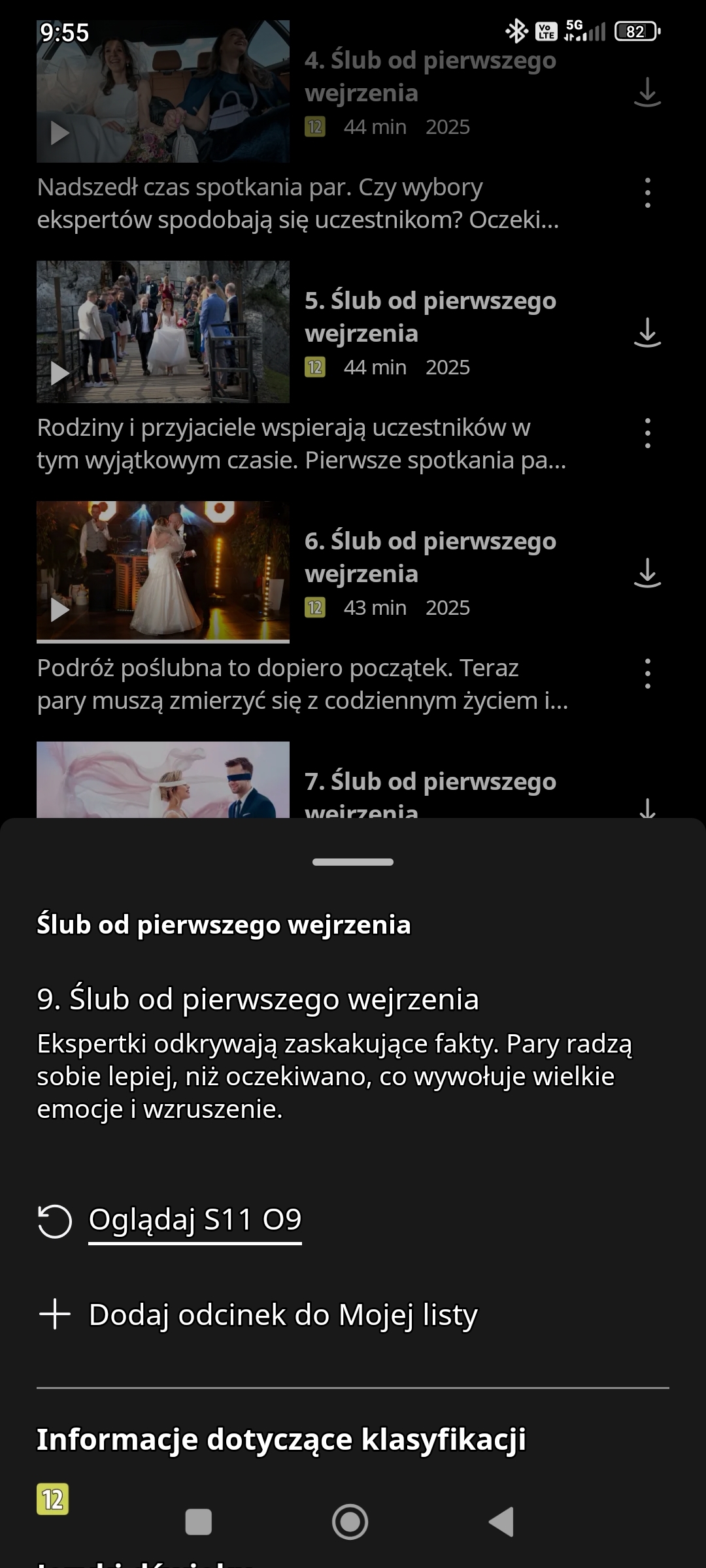Viewport: 706px width, 1568px height.
Task: Go to the home screen via system home button
Action: (350, 1522)
